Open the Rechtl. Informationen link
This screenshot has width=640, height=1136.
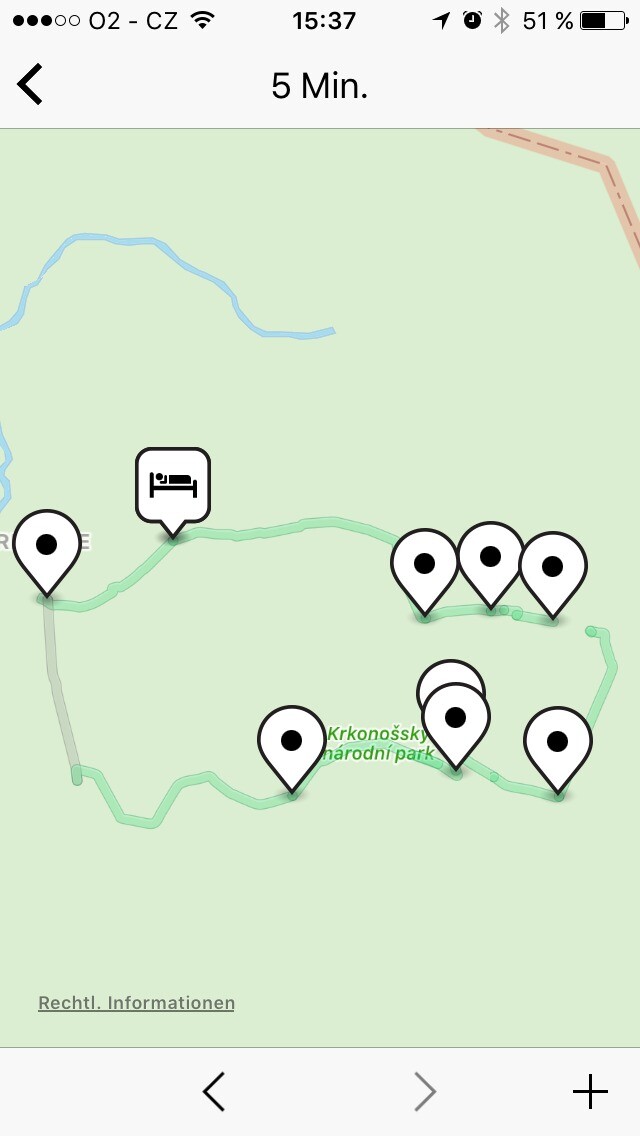(x=136, y=1003)
